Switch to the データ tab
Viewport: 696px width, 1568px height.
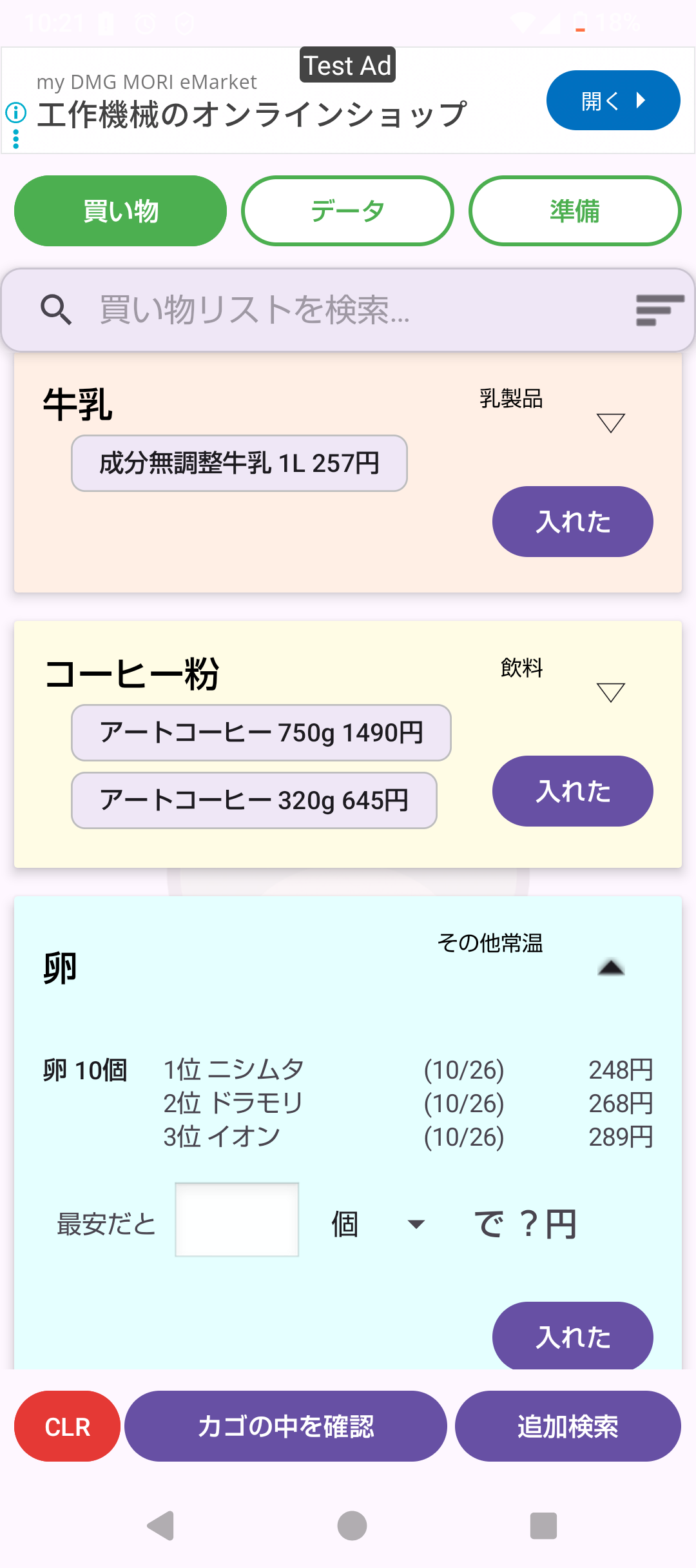point(347,211)
